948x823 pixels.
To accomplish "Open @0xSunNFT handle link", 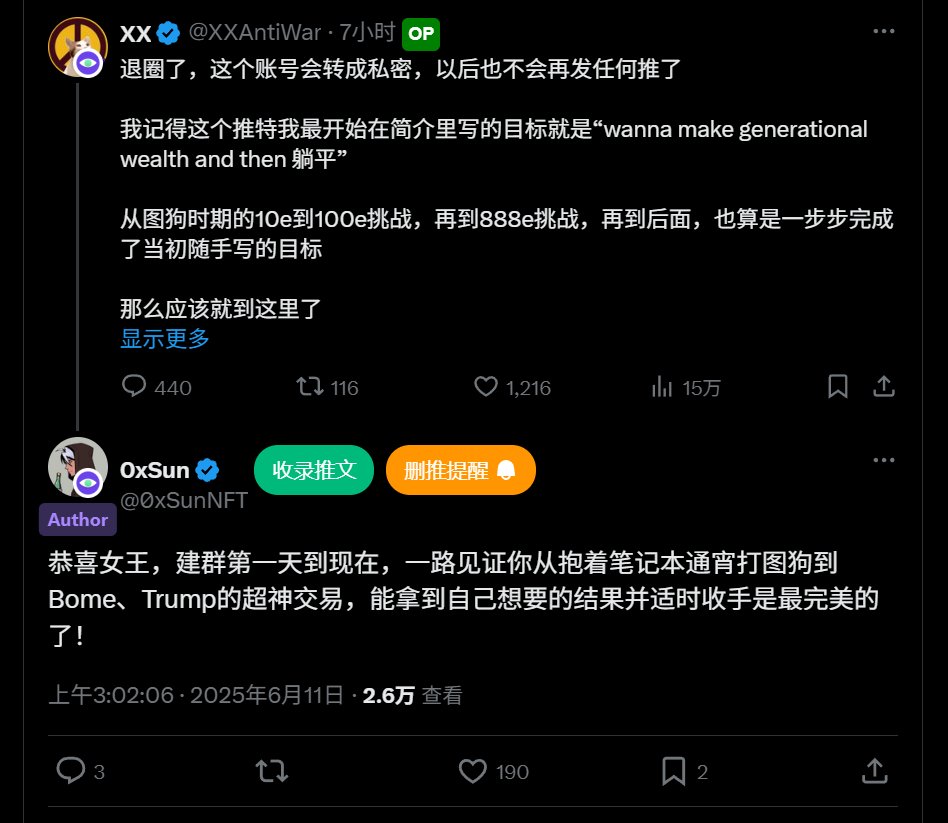I will pyautogui.click(x=183, y=500).
